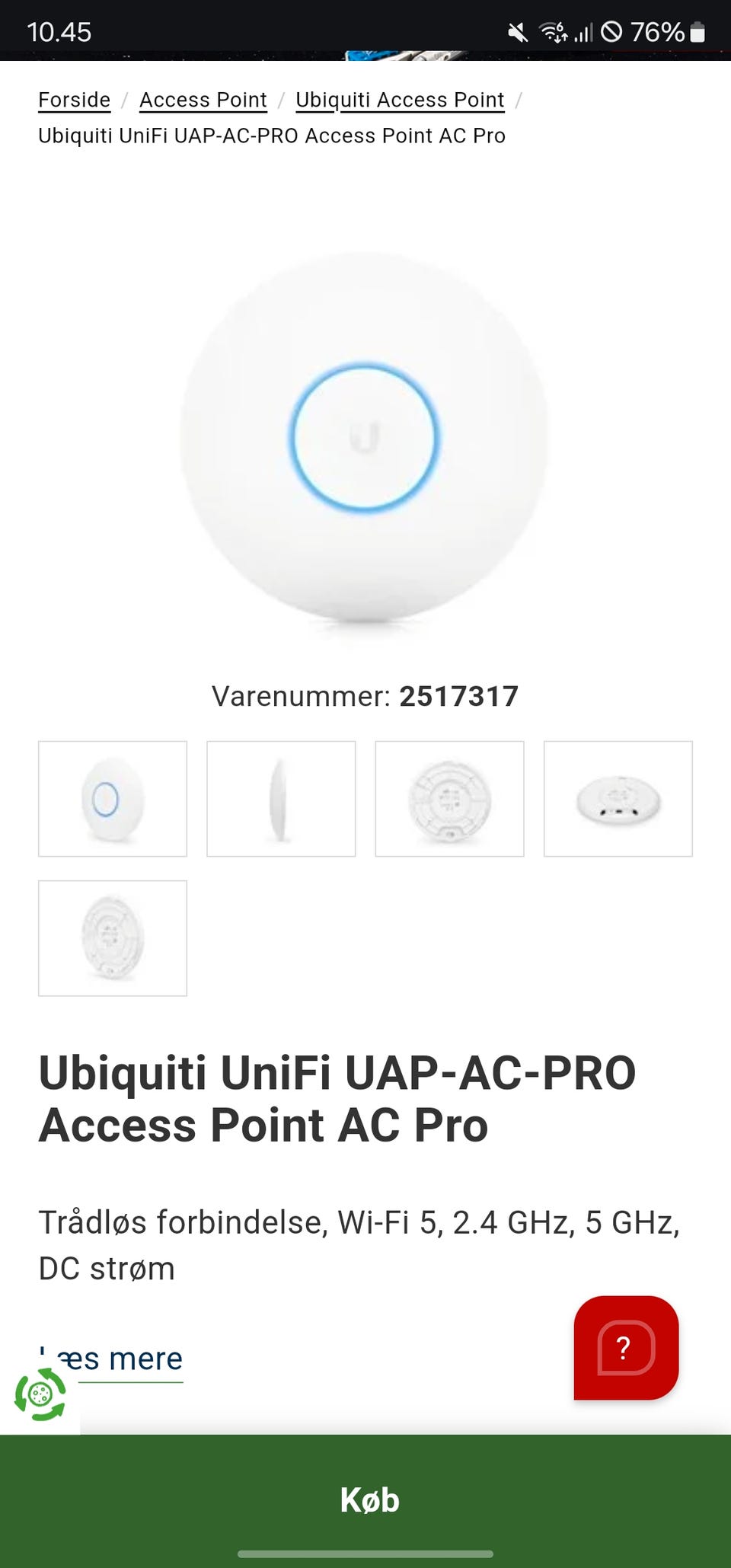This screenshot has width=731, height=1568.
Task: Select the back-side product thumbnail
Action: (x=449, y=799)
